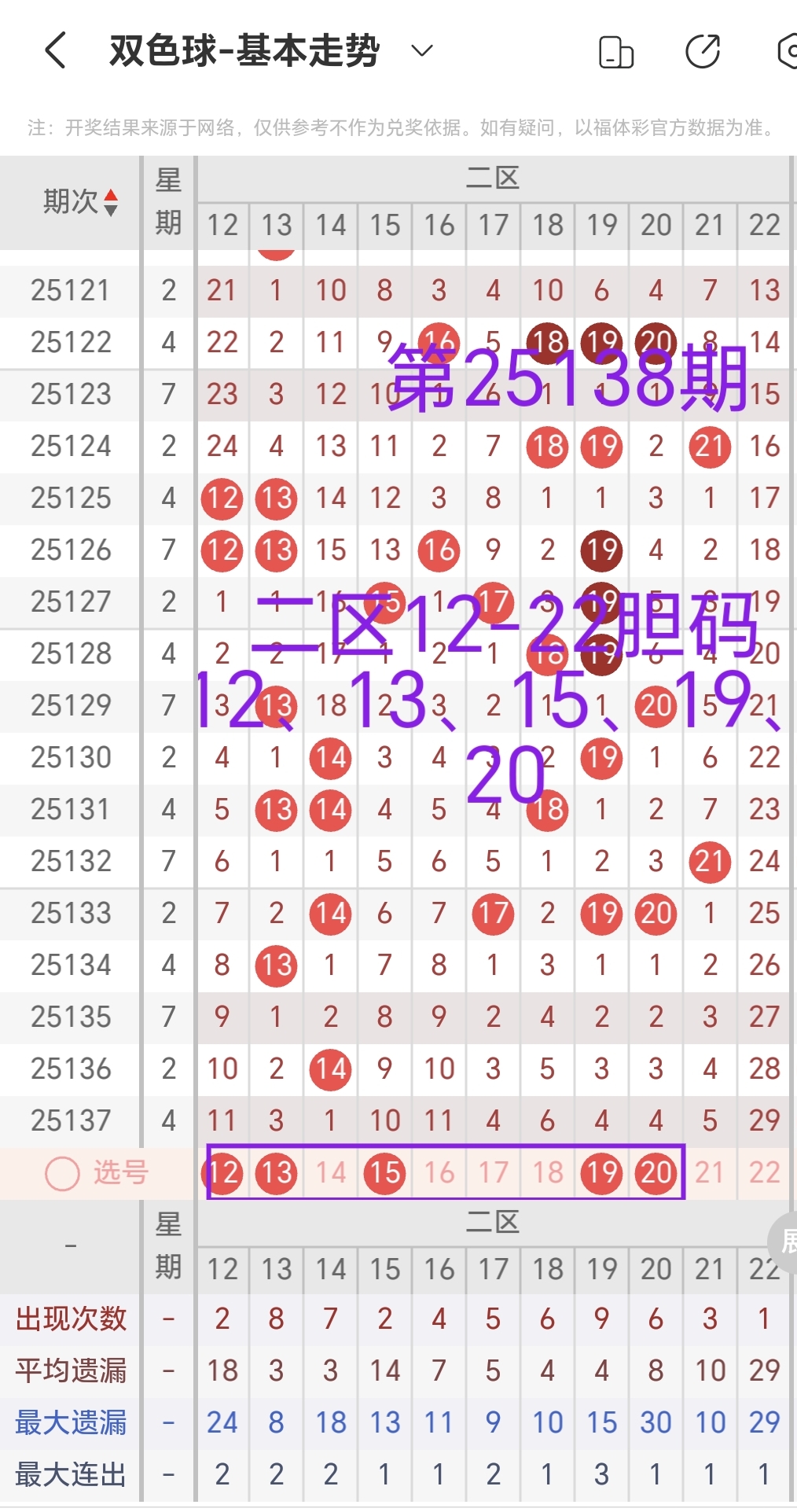
Task: Tap the red ball 14 in row 25136
Action: [330, 1069]
